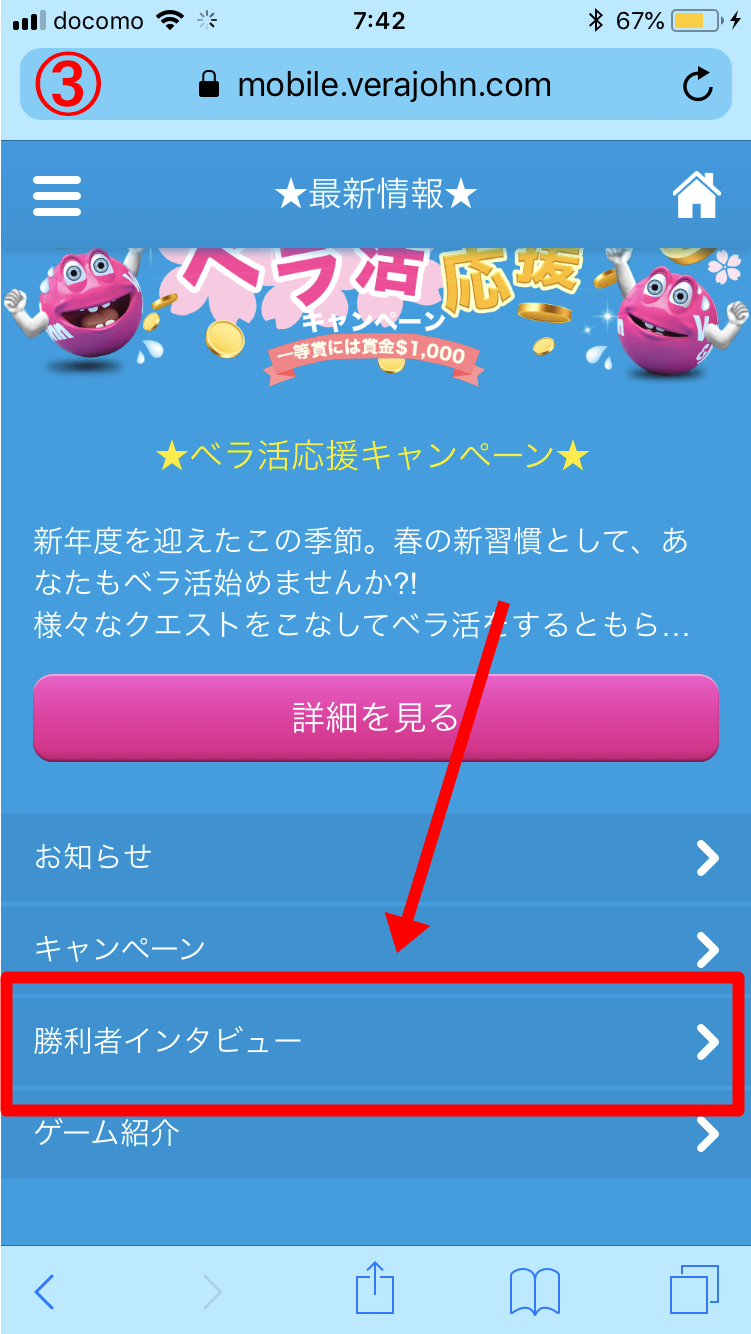The image size is (751, 1334).
Task: Open the お知らせ row
Action: click(x=376, y=858)
